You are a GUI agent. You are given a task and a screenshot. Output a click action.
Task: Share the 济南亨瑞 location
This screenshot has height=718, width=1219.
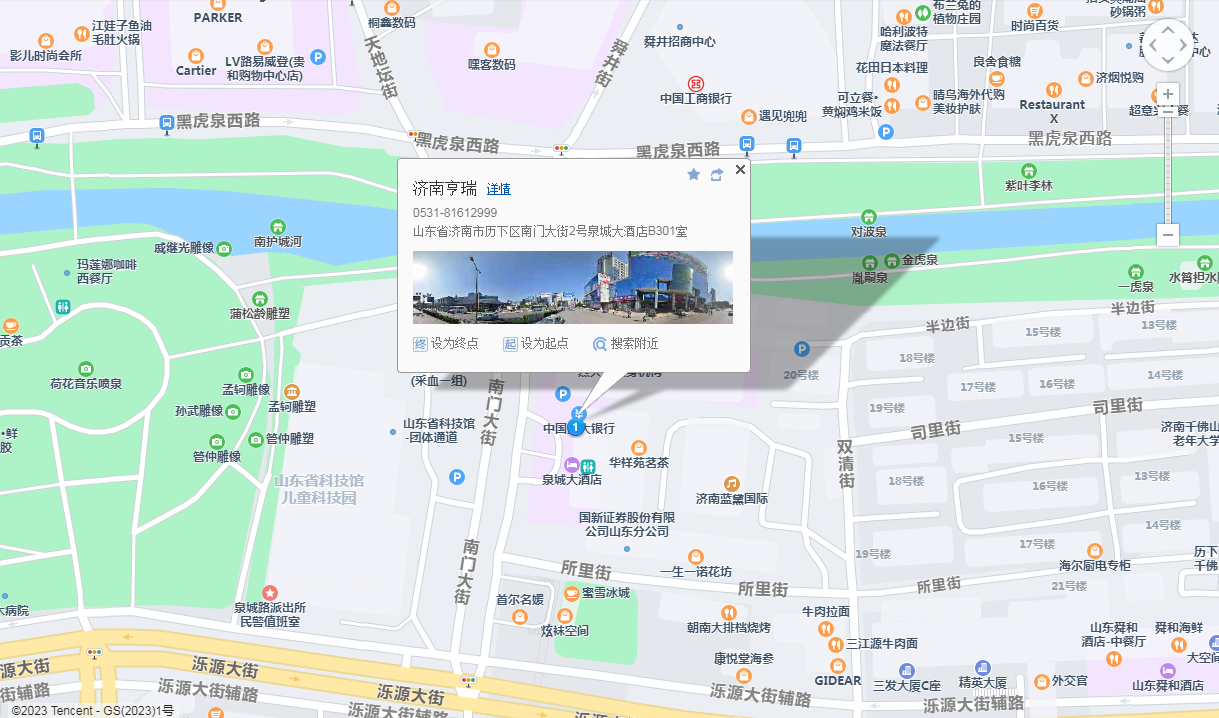(x=717, y=175)
